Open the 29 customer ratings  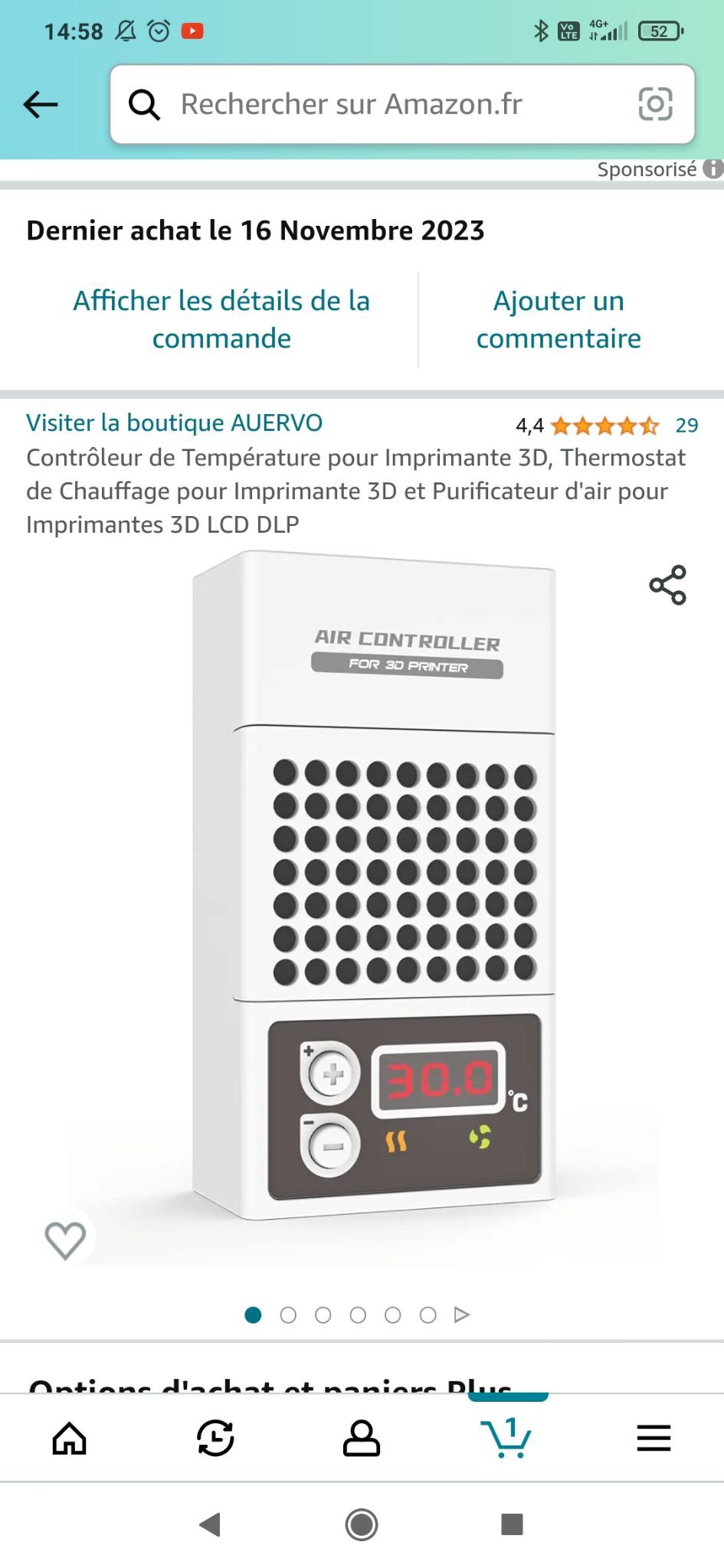tap(686, 425)
